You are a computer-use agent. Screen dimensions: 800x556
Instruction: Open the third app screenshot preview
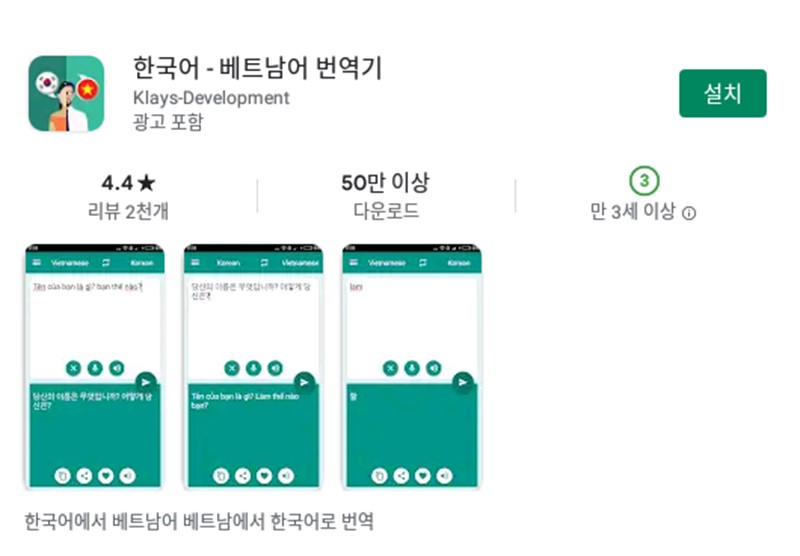click(410, 367)
